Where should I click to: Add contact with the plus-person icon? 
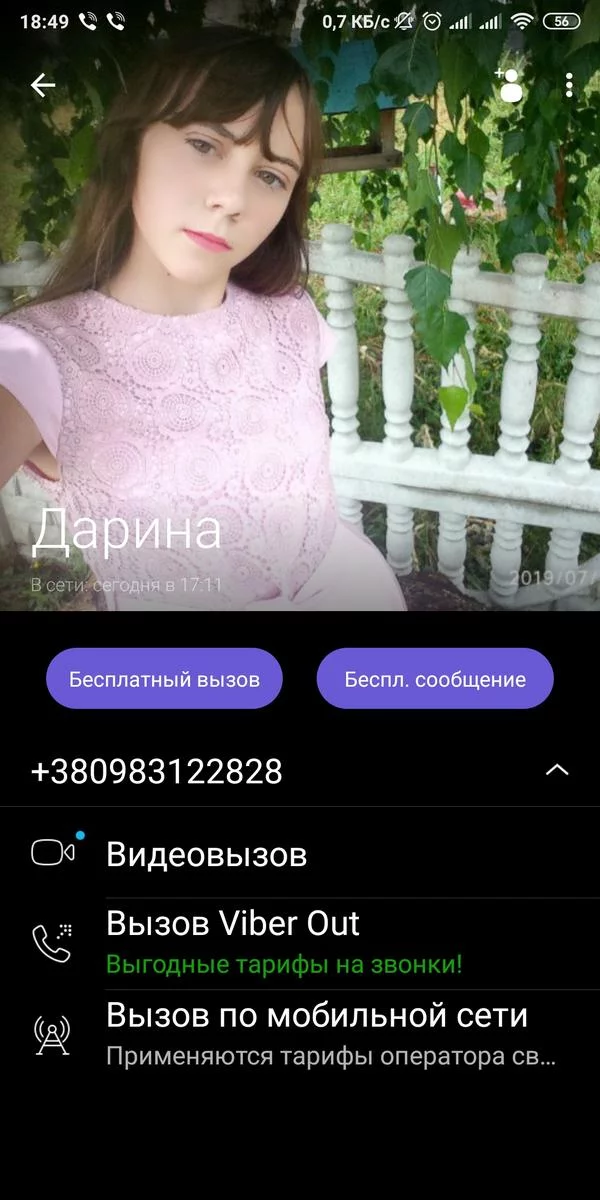coord(509,86)
